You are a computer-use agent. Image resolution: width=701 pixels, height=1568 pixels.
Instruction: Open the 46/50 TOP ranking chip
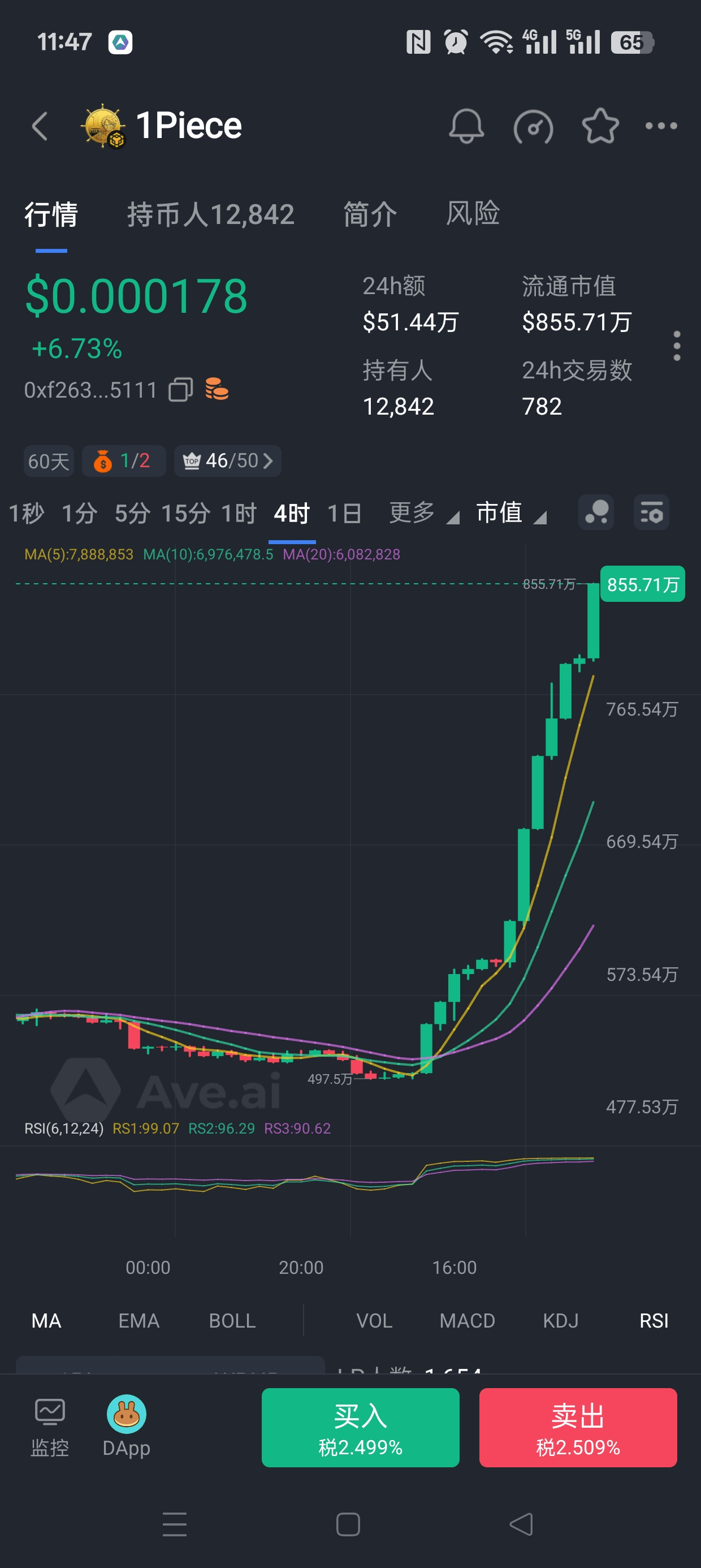(x=228, y=461)
